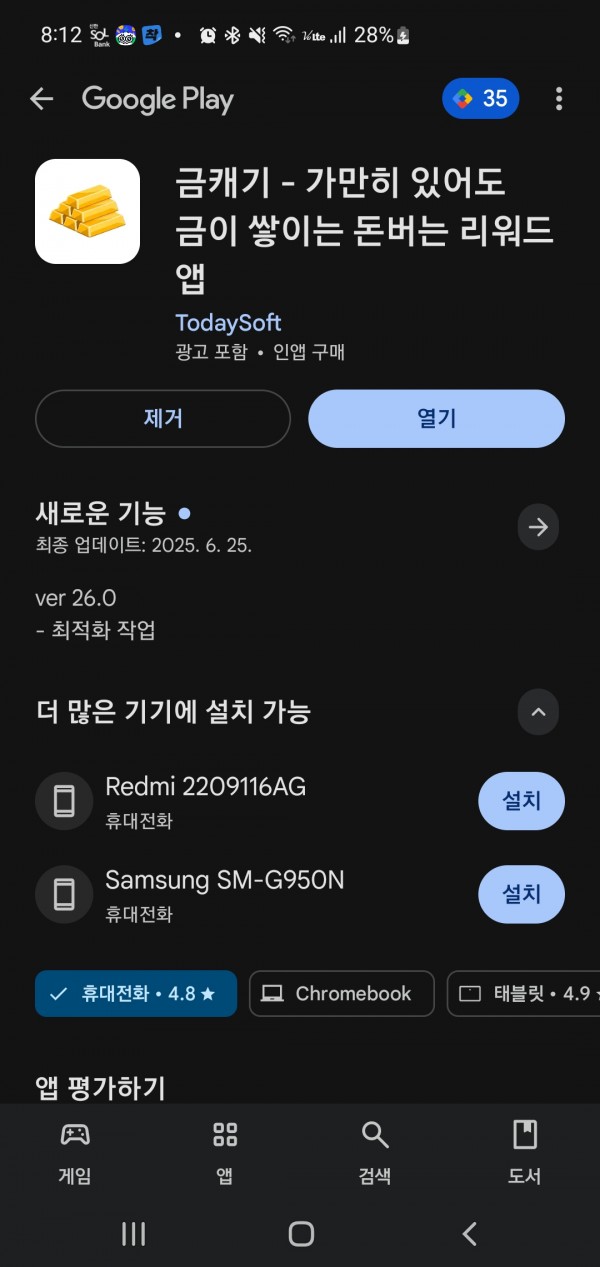Open the three-dot overflow menu

pyautogui.click(x=558, y=98)
